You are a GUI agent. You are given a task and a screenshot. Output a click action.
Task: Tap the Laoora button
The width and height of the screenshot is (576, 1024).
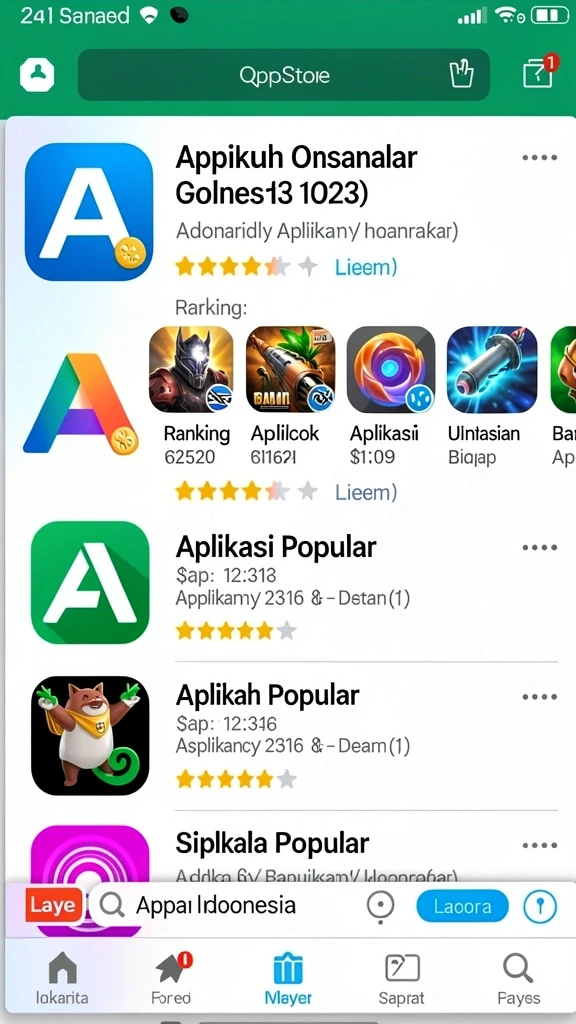(x=462, y=906)
